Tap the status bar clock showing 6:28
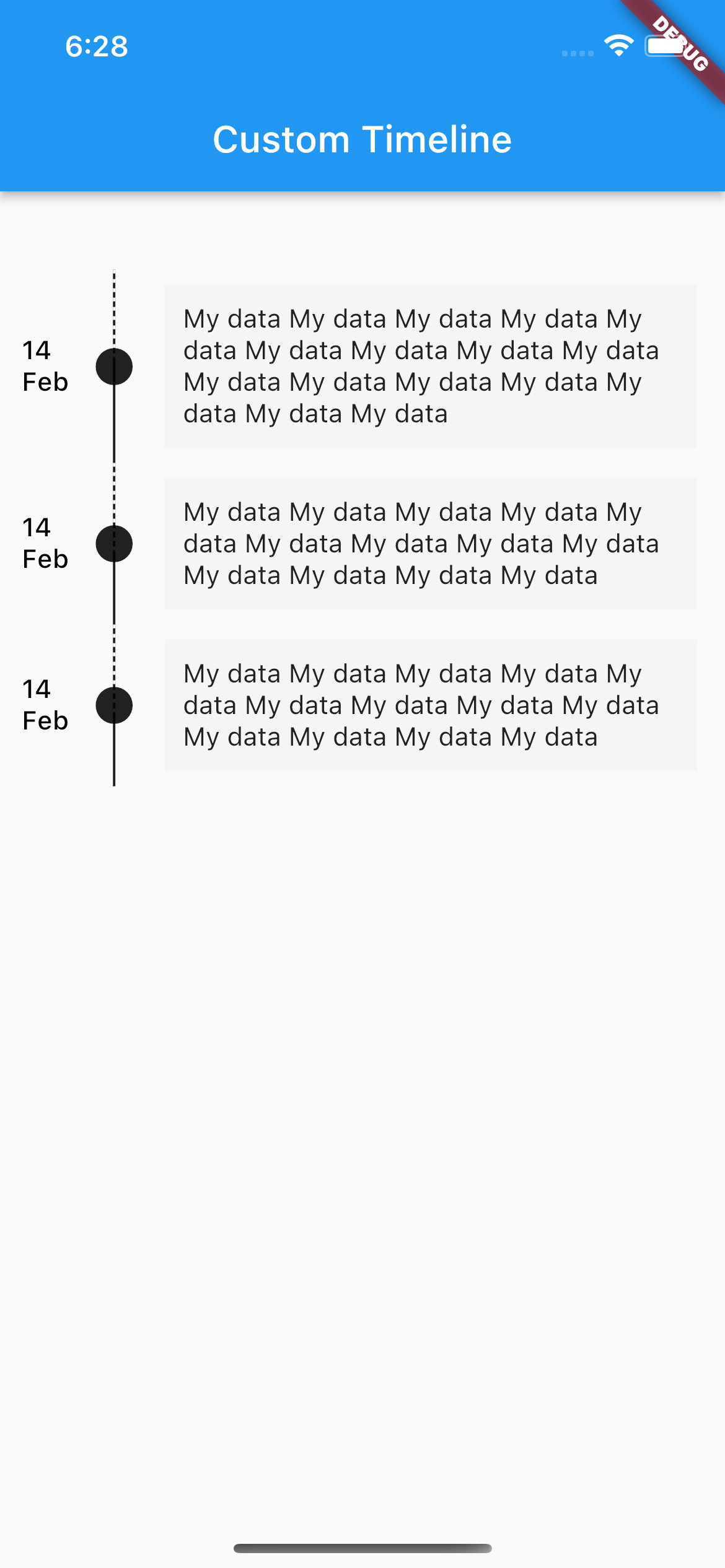 coord(96,46)
